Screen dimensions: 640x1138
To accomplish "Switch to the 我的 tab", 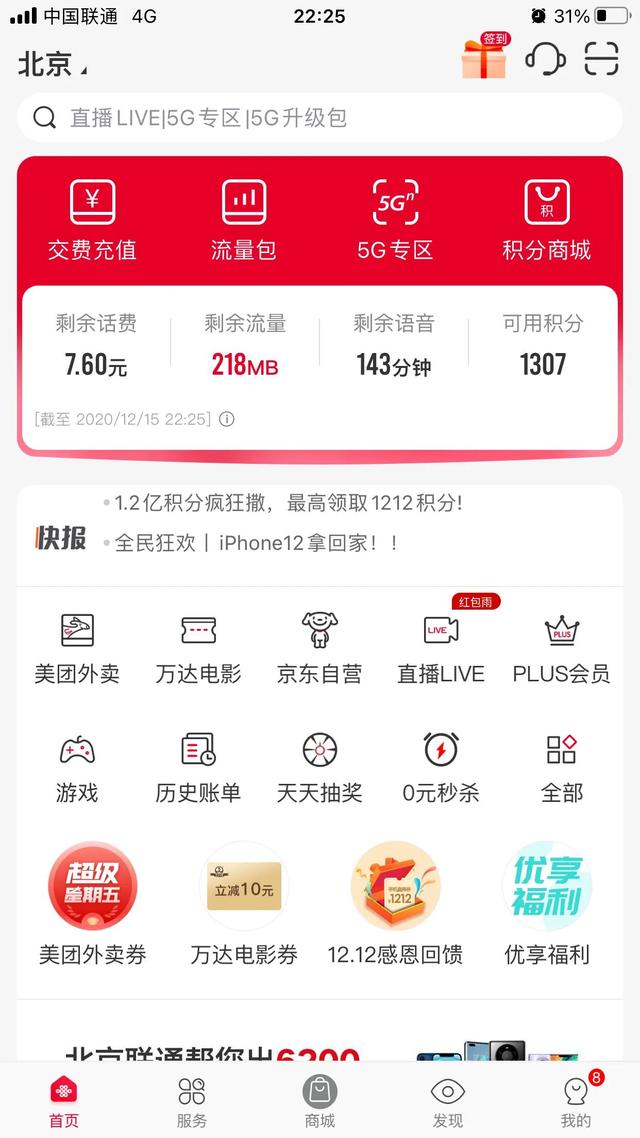I will pyautogui.click(x=576, y=1102).
